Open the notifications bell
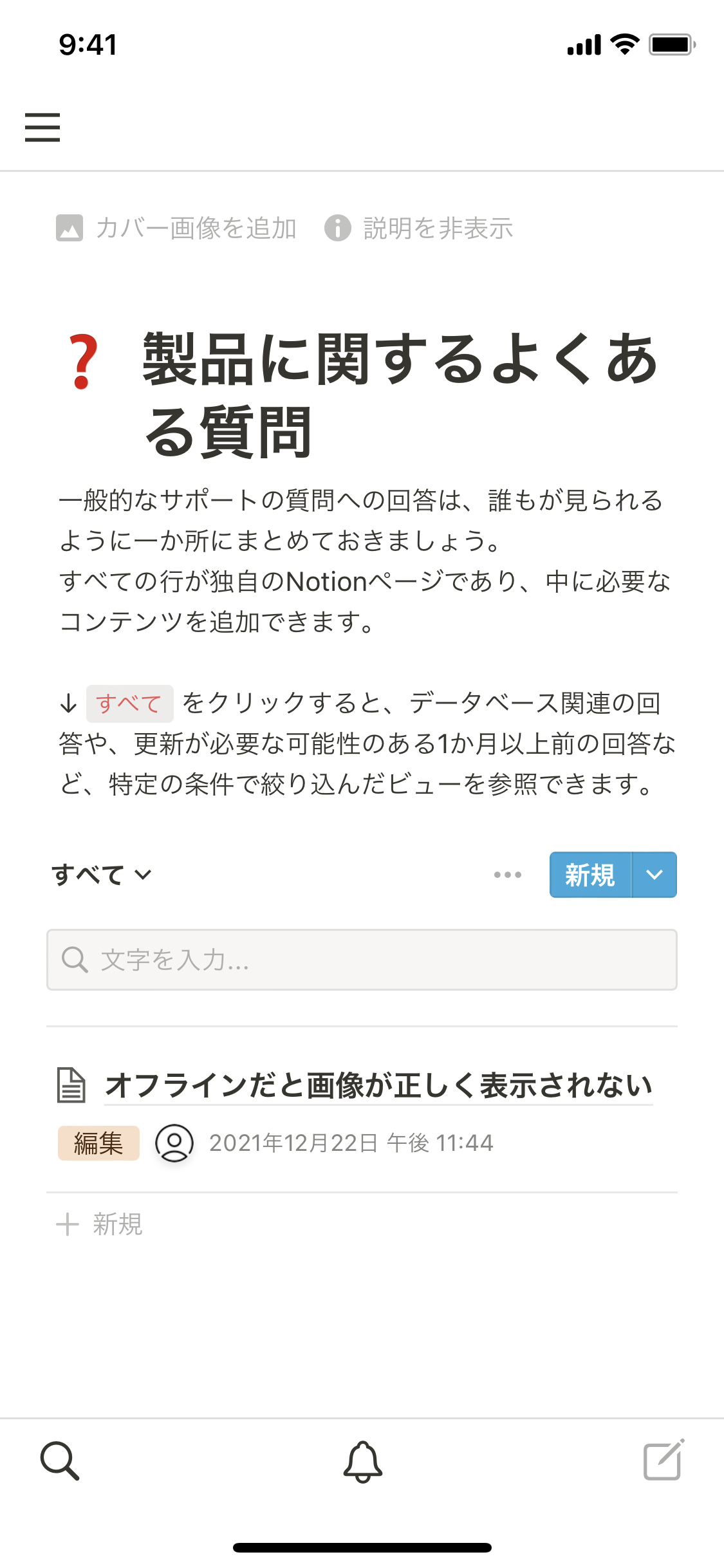 pyautogui.click(x=362, y=1461)
